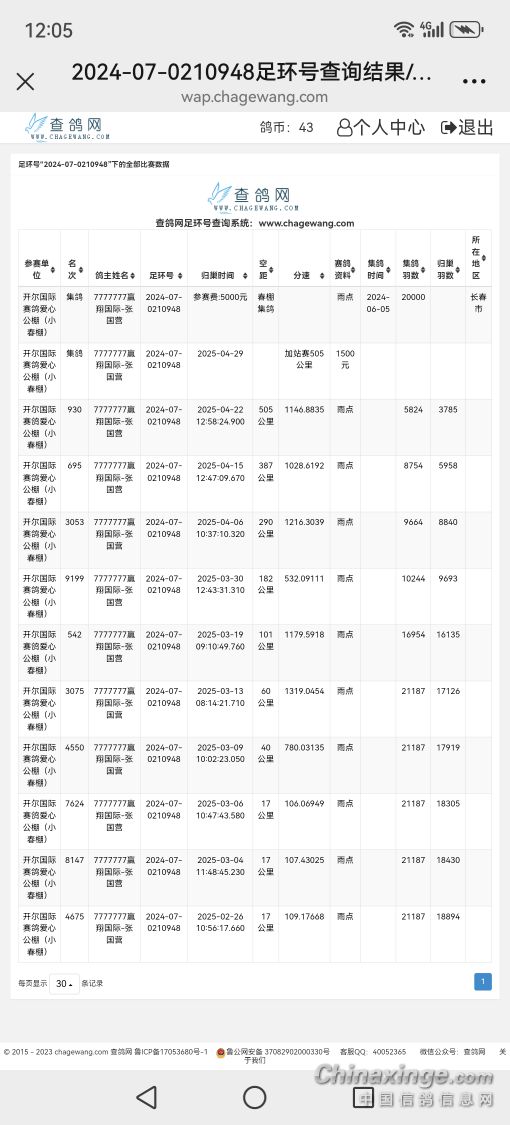Sort table by 参赛单位 column
510x1125 pixels.
point(39,270)
